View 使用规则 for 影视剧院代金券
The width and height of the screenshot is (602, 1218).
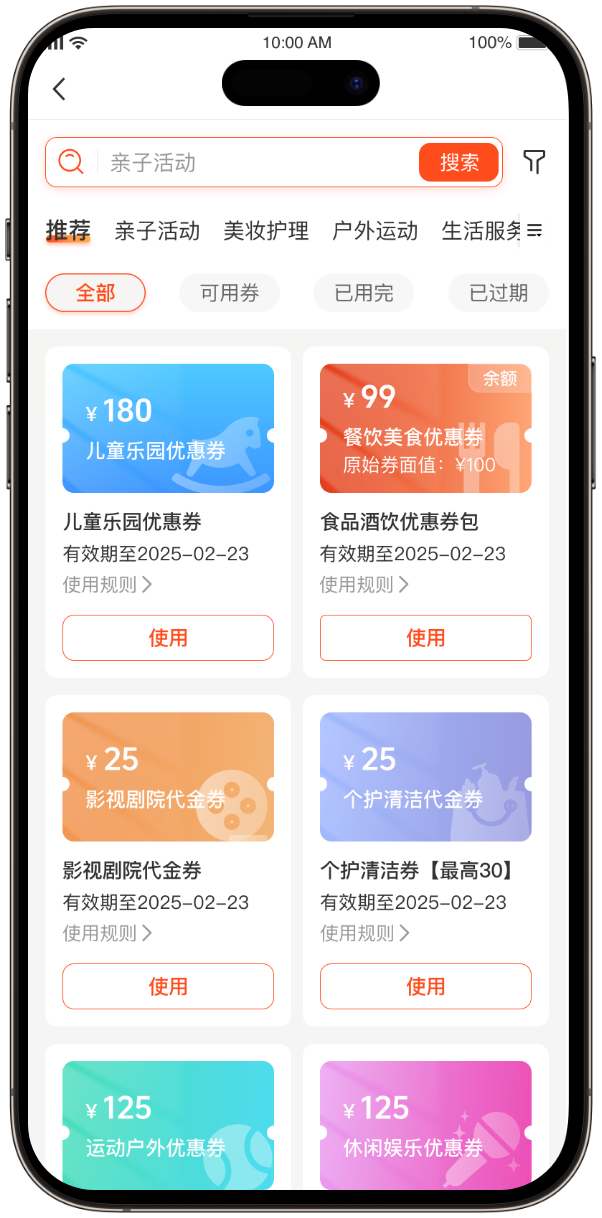tap(107, 933)
